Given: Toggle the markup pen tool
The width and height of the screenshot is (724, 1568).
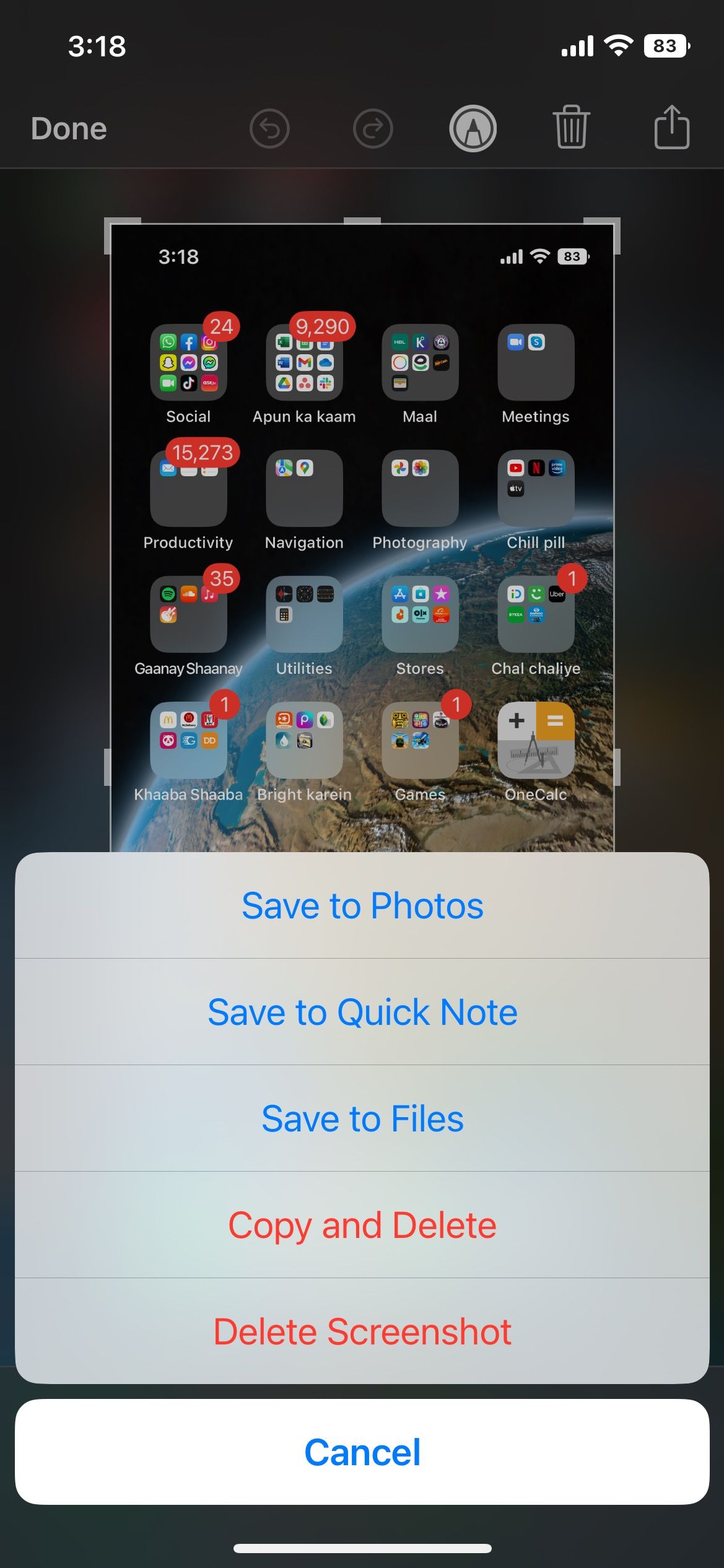Looking at the screenshot, I should click(x=473, y=129).
